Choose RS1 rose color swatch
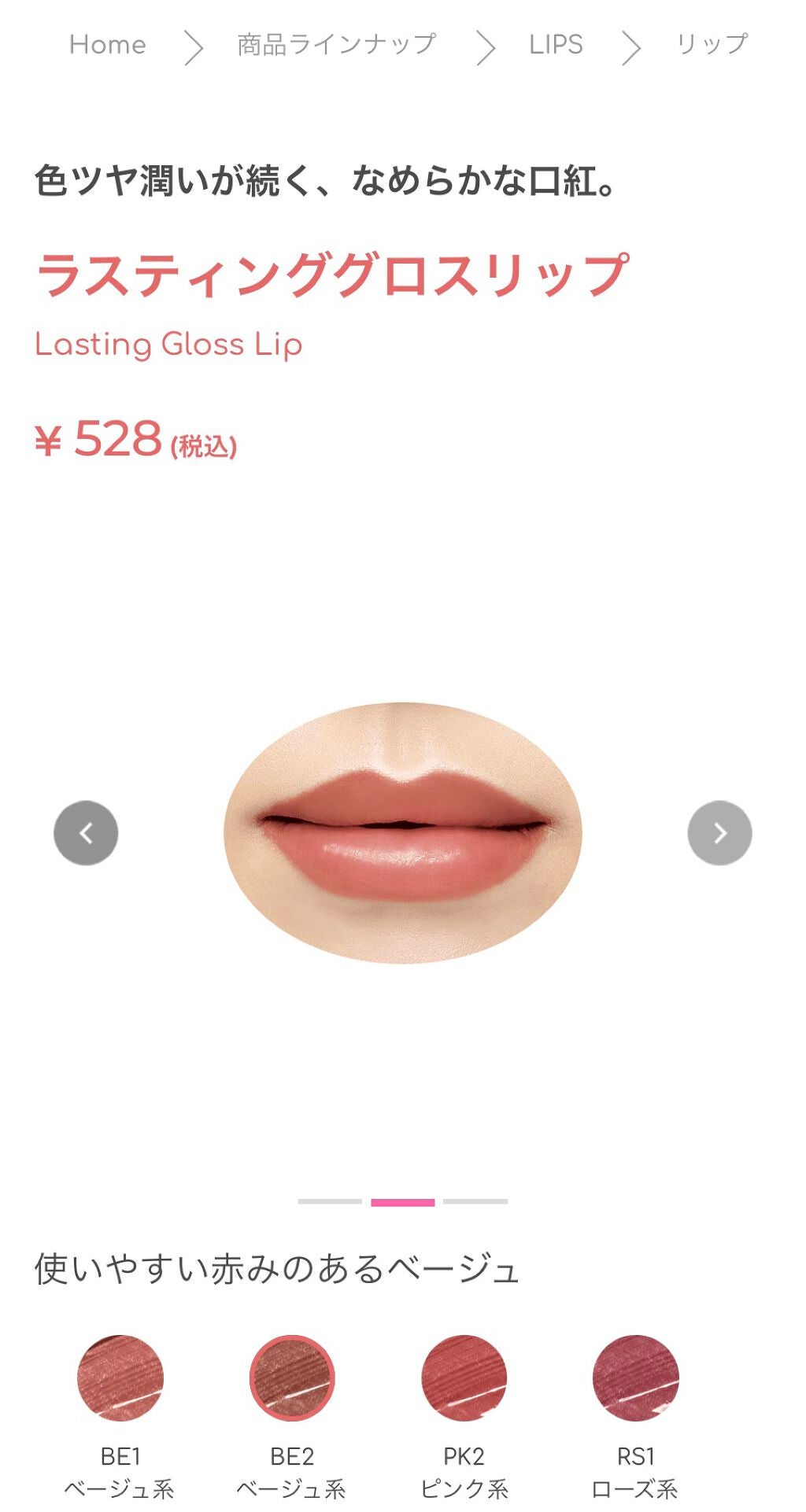 (x=635, y=1377)
